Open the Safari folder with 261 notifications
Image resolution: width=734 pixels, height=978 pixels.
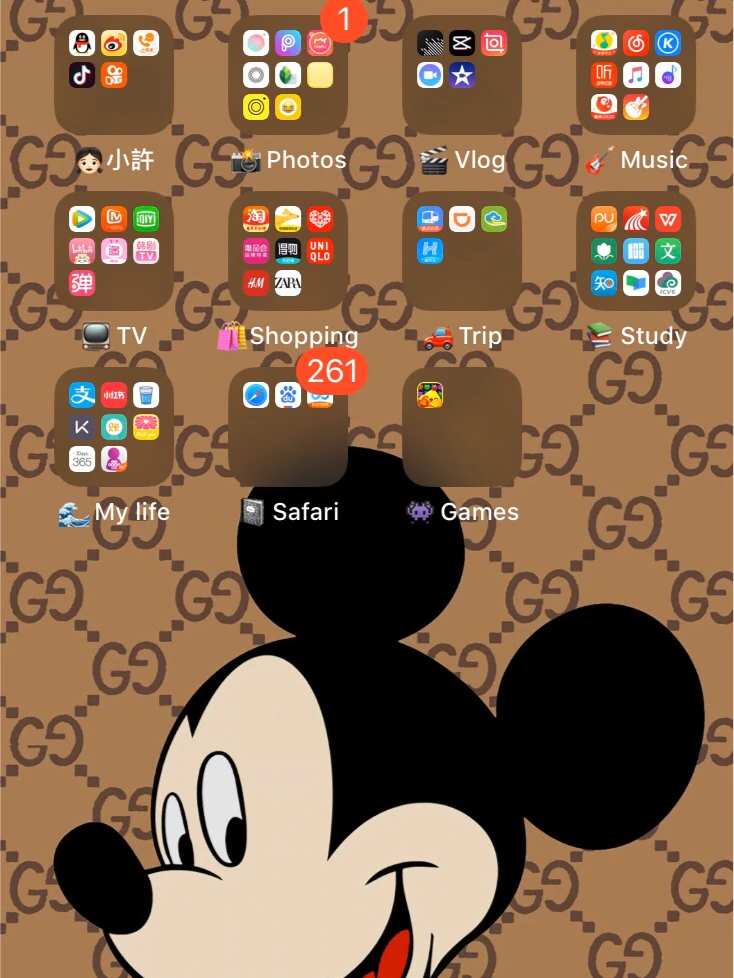(288, 427)
